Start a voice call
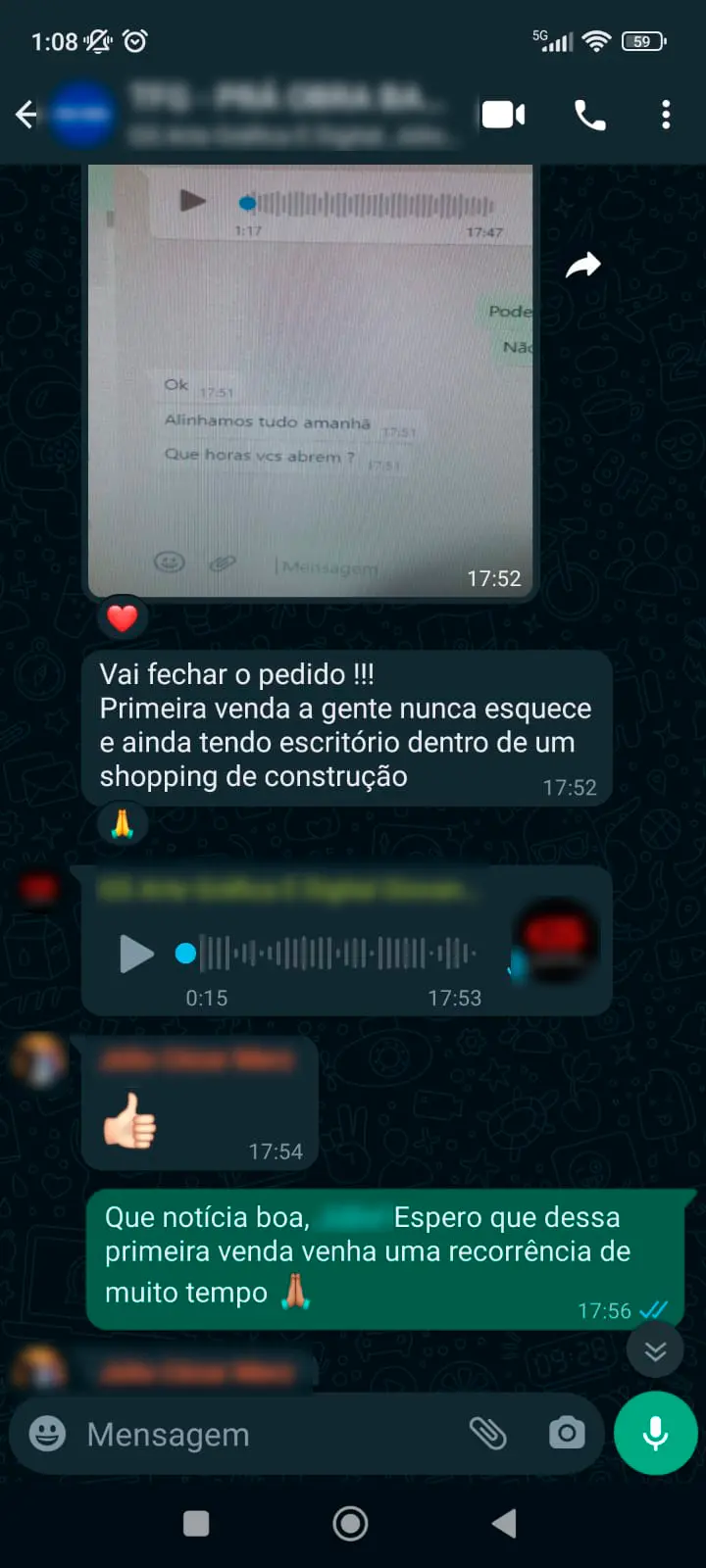 pyautogui.click(x=588, y=114)
